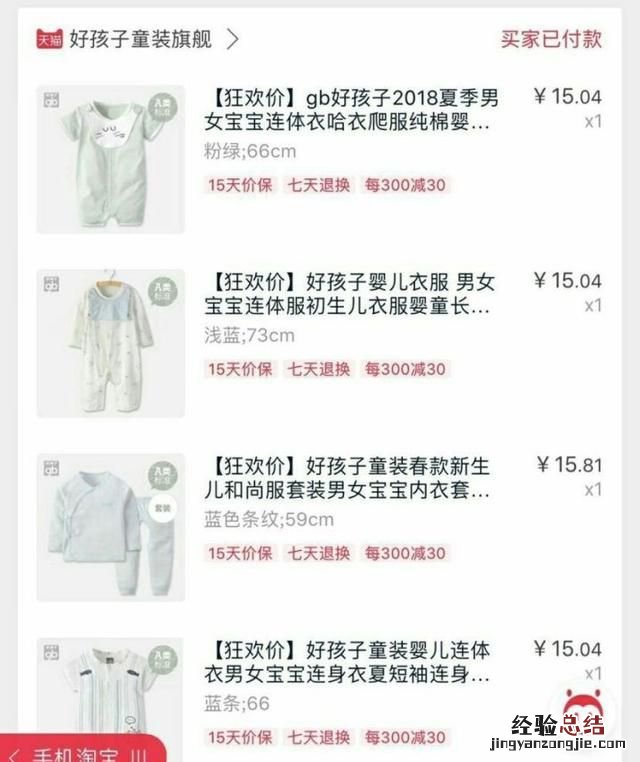The image size is (640, 762).
Task: Open the 好孩子童装旗舰 store page
Action: 150,40
